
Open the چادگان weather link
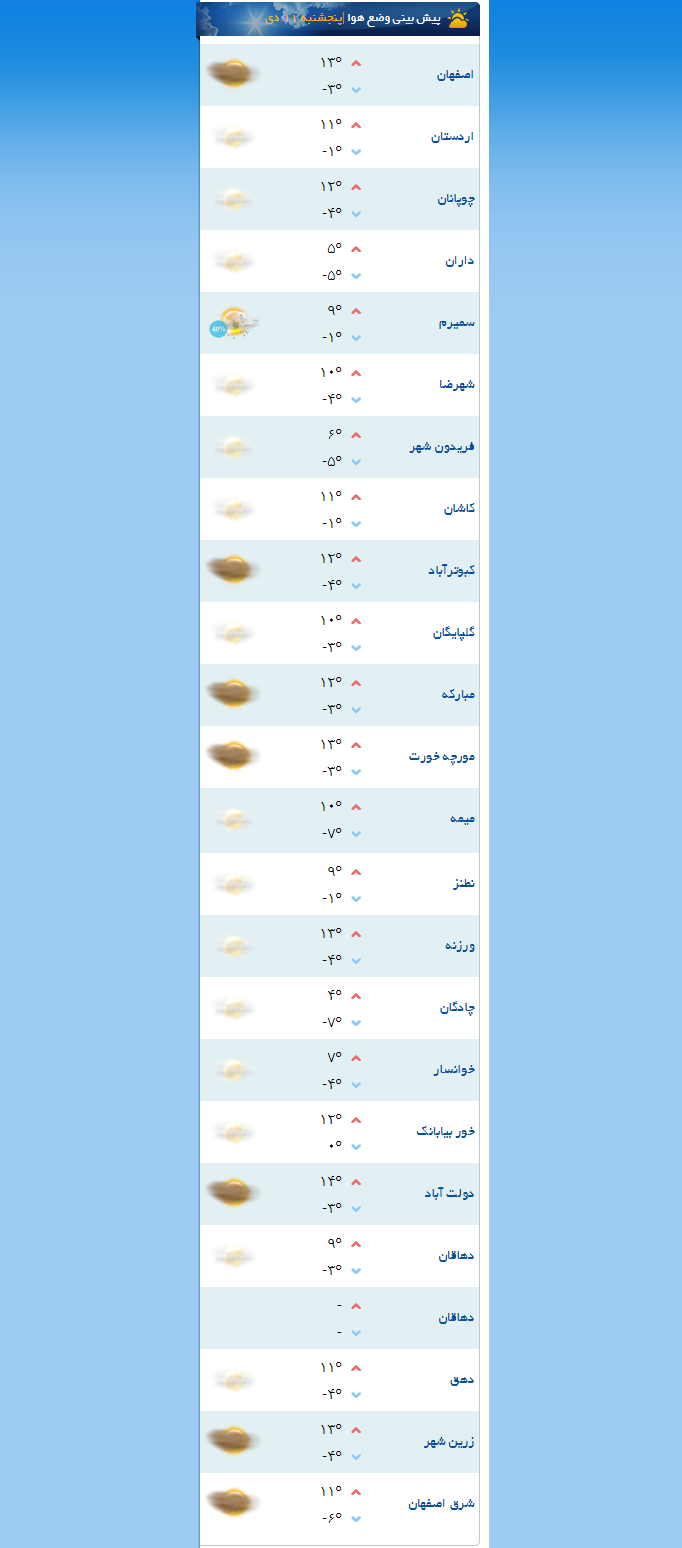(x=457, y=1008)
